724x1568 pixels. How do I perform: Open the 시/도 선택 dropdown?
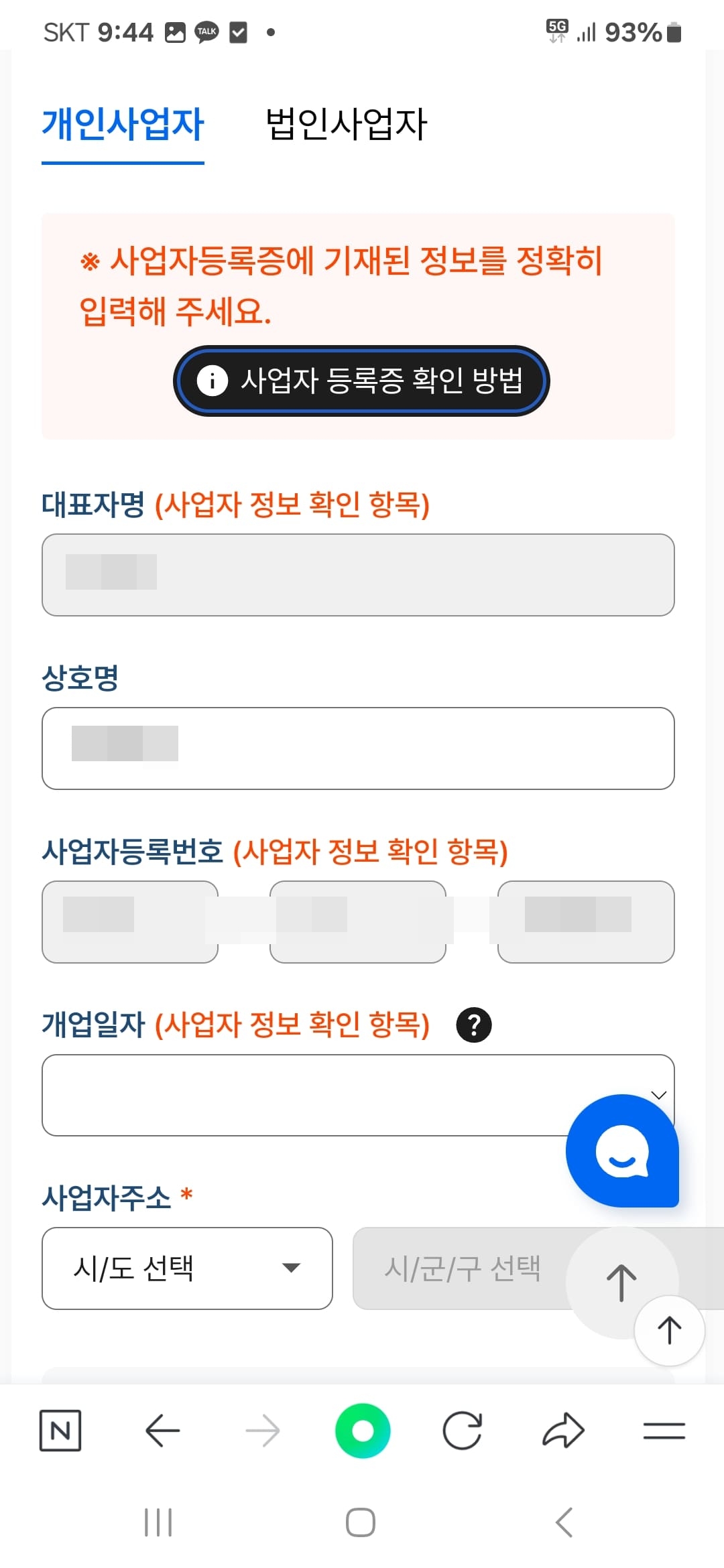coord(187,1268)
